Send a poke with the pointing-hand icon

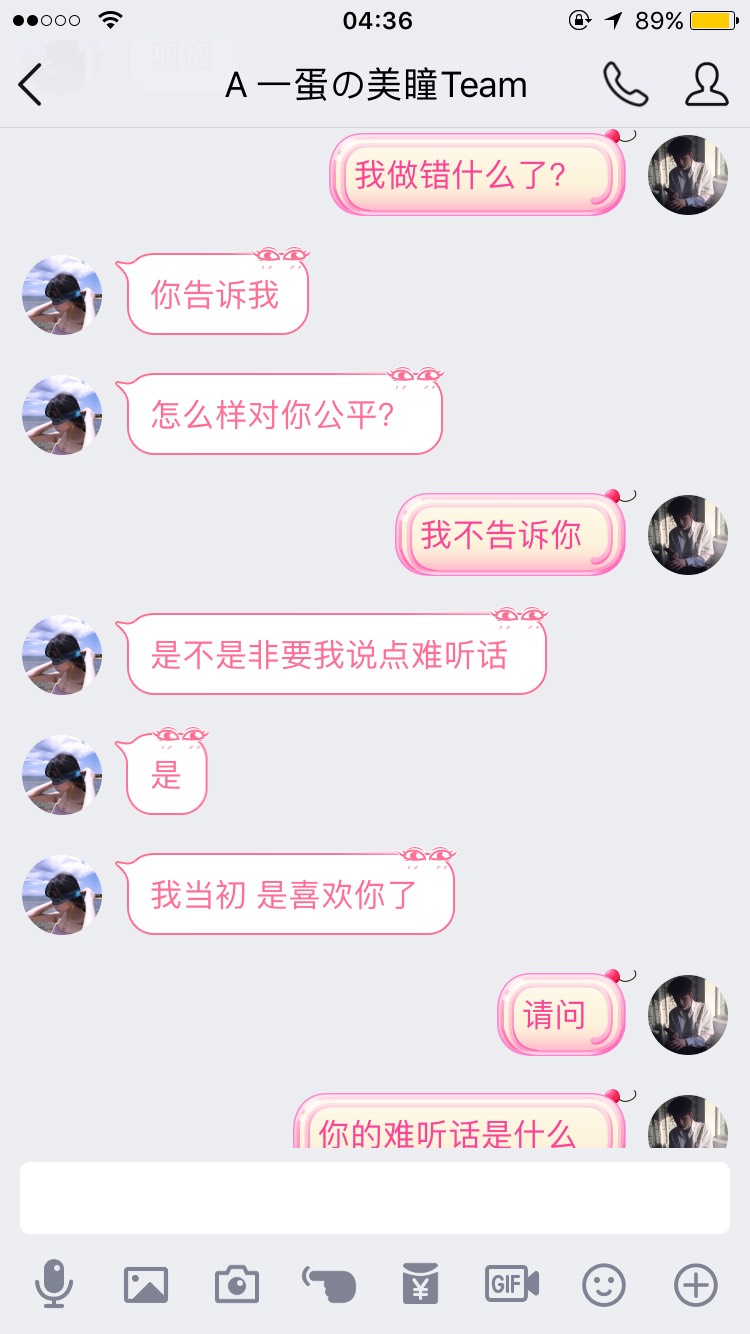(x=329, y=1284)
